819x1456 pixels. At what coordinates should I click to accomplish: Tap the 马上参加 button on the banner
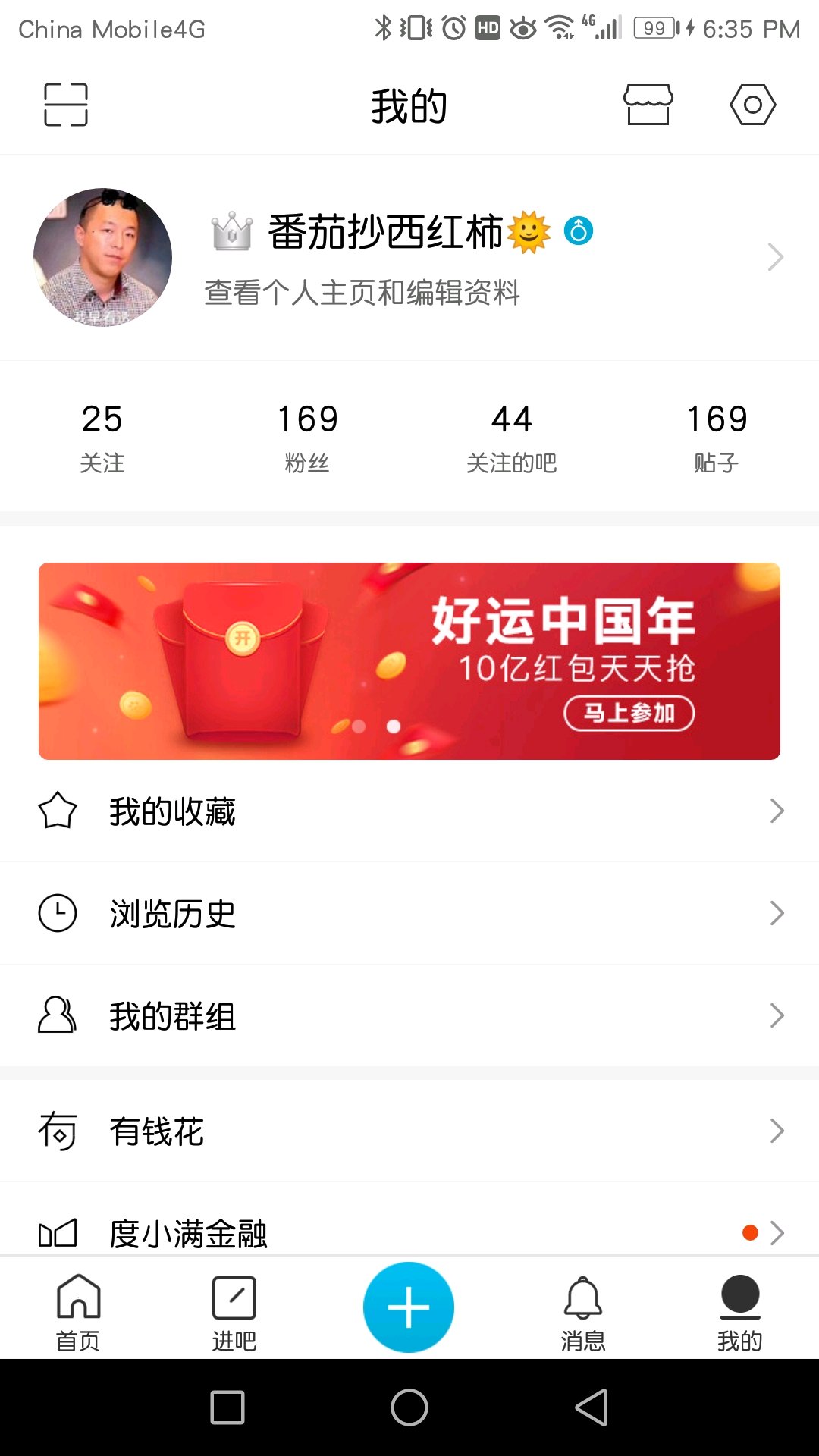(629, 713)
